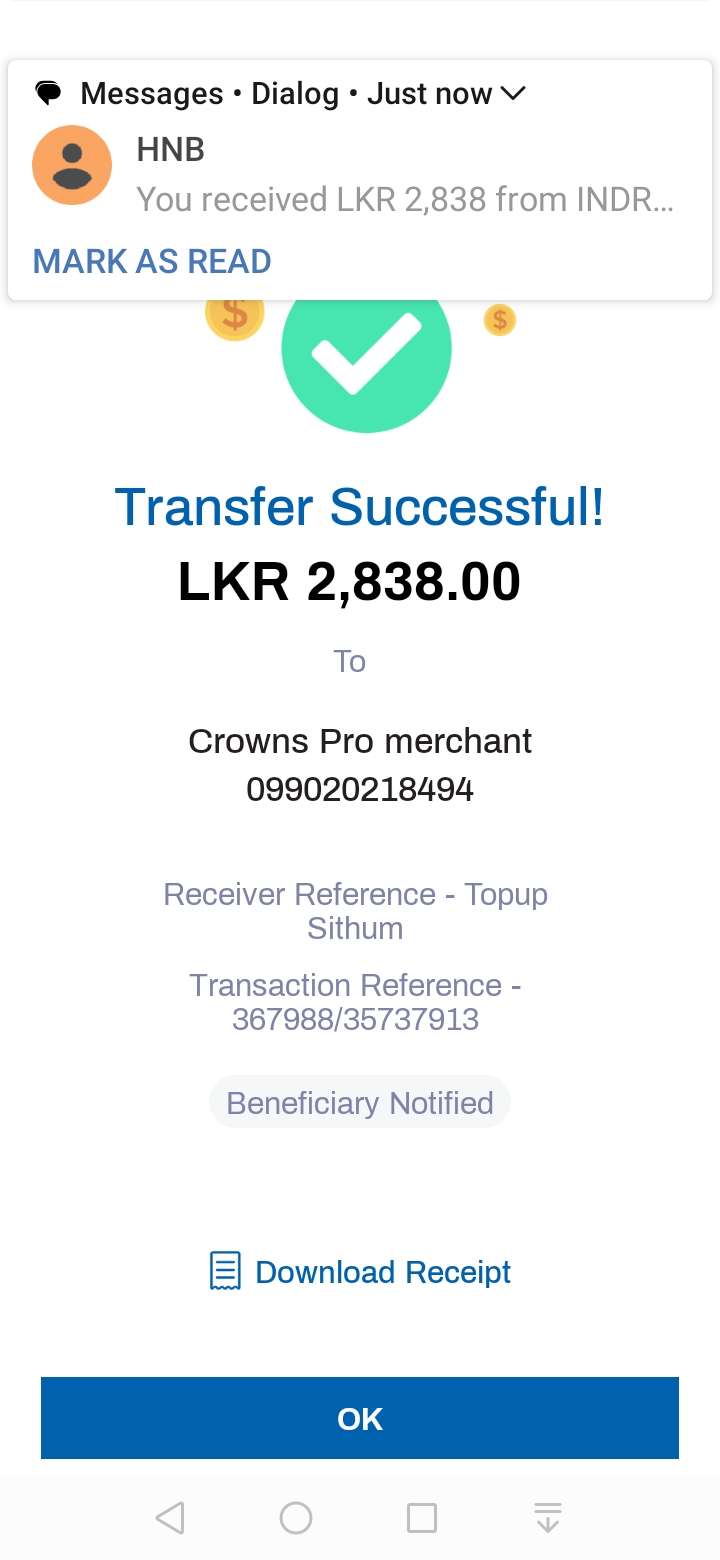The height and width of the screenshot is (1560, 720).
Task: Tap OK to close the transfer confirmation
Action: tap(360, 1418)
